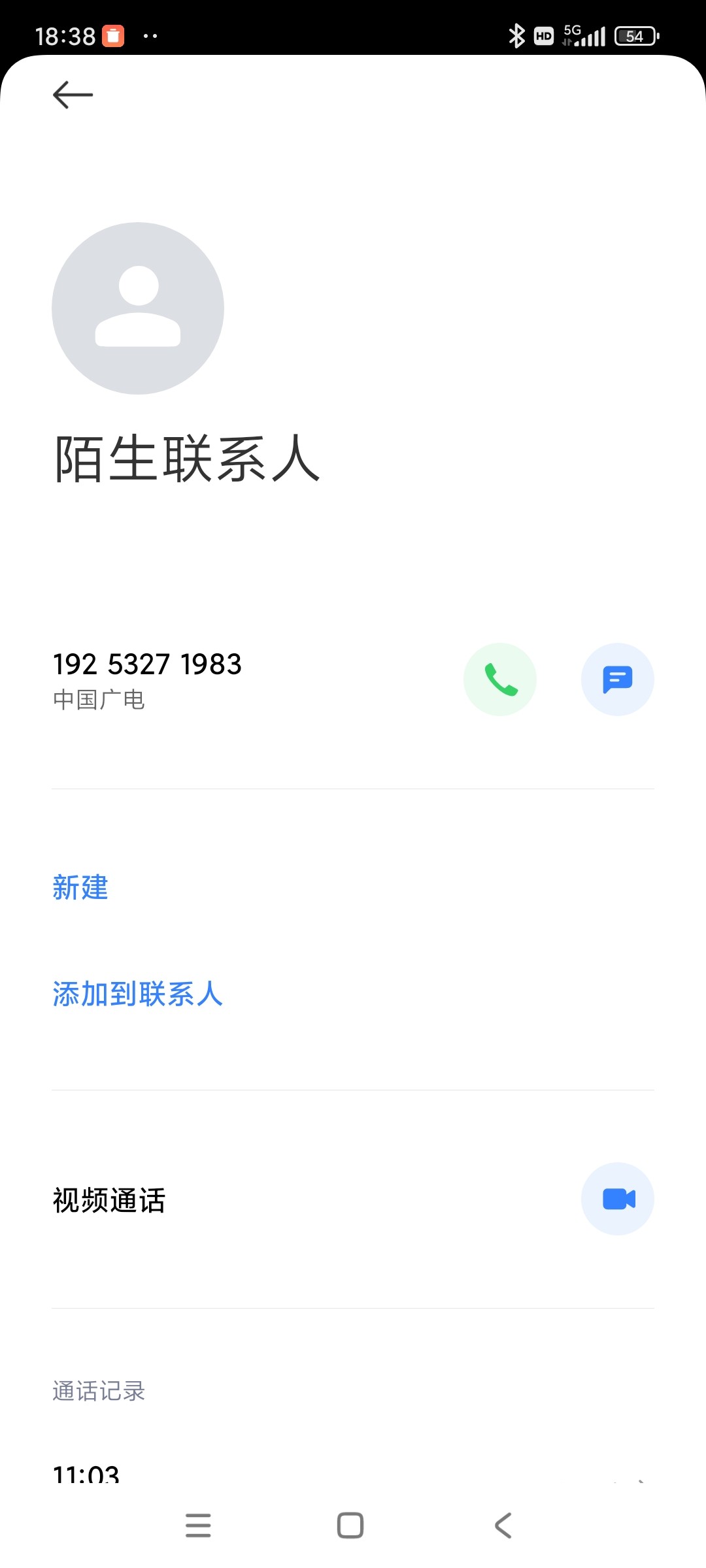Tap 新建 to create a new contact
The height and width of the screenshot is (1568, 706).
point(80,887)
